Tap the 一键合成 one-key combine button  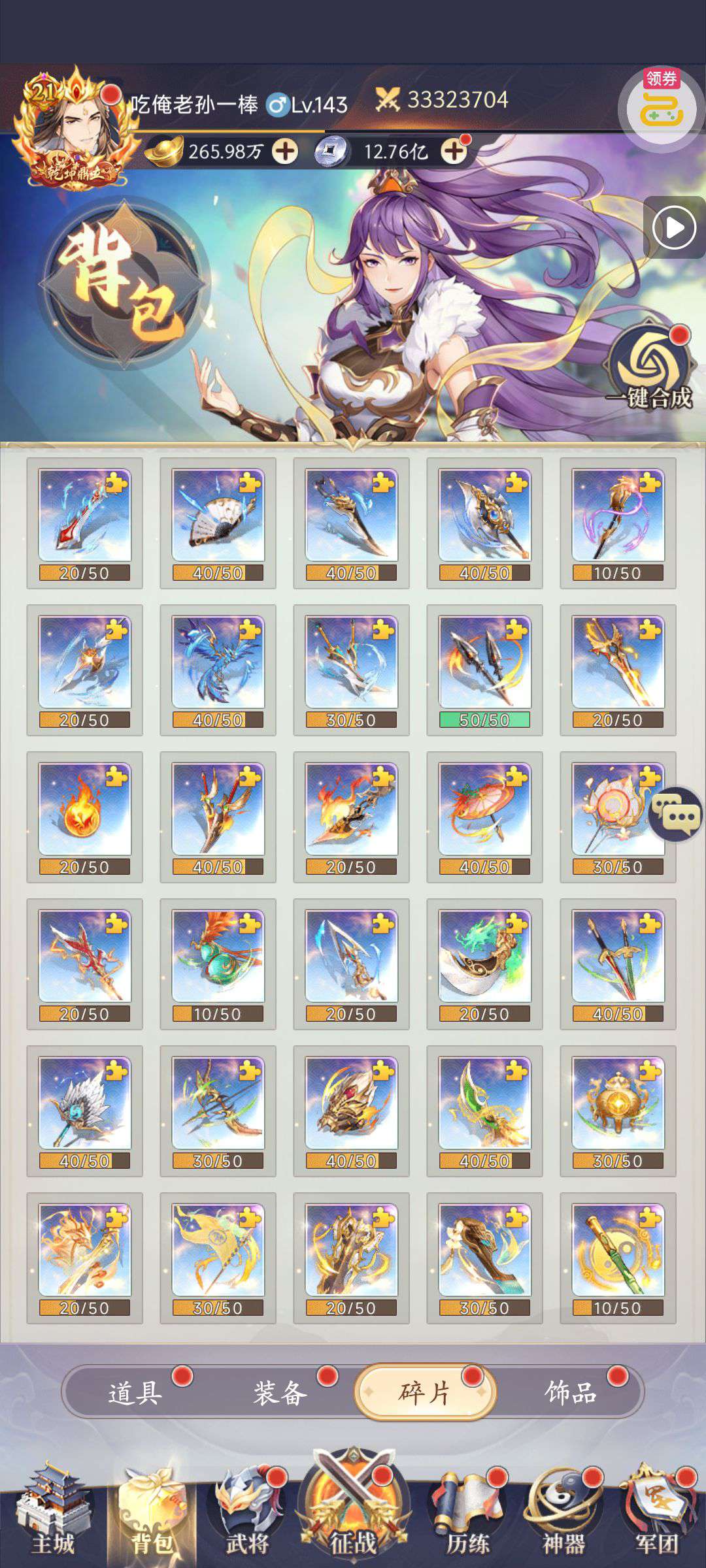point(650,366)
